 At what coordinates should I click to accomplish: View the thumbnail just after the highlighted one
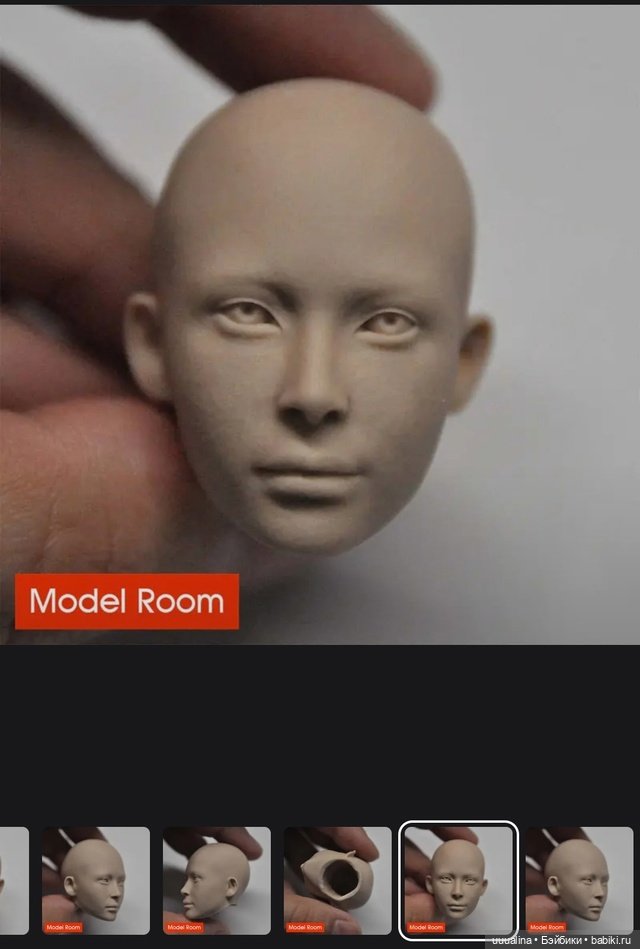pos(579,880)
